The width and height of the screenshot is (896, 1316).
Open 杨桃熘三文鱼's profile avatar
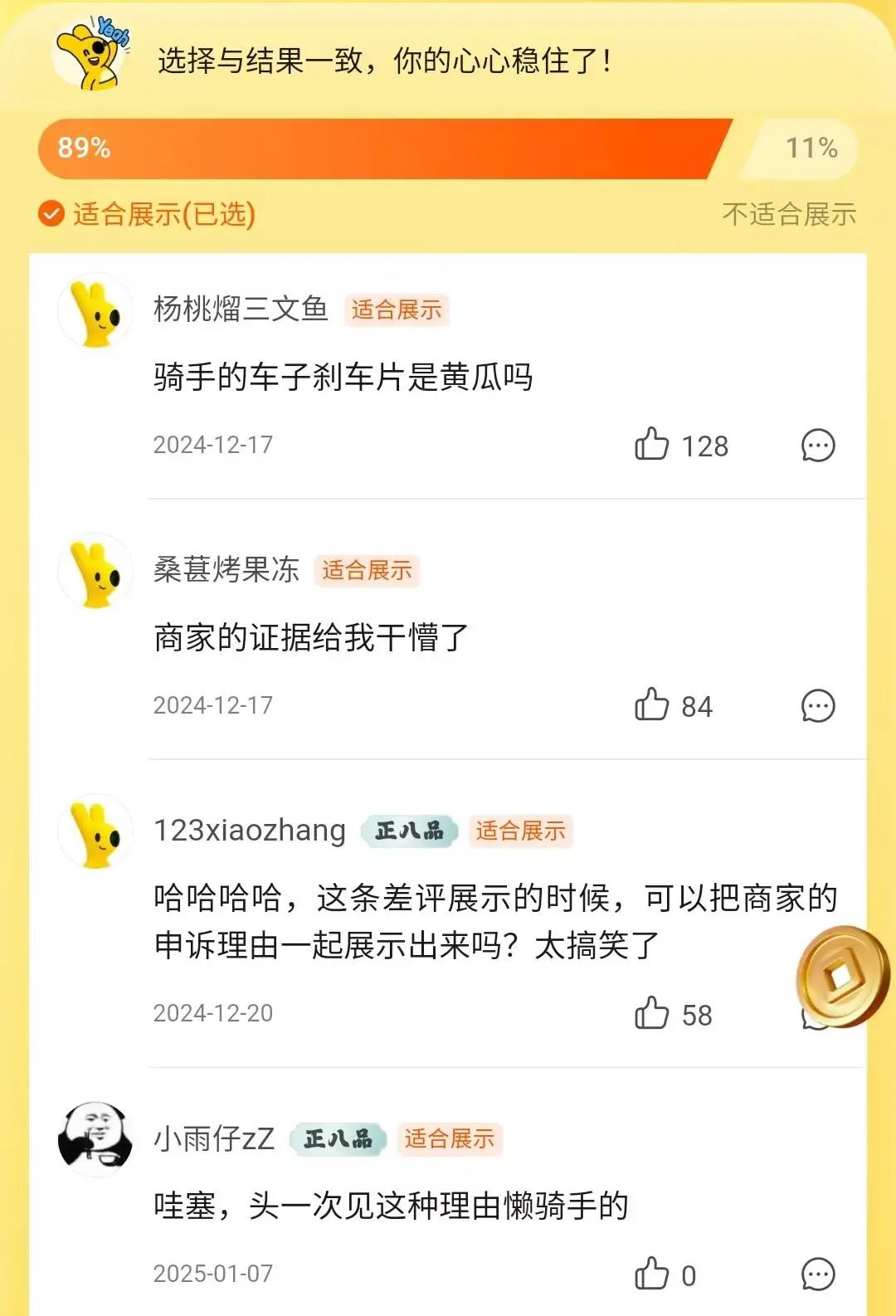pyautogui.click(x=95, y=311)
